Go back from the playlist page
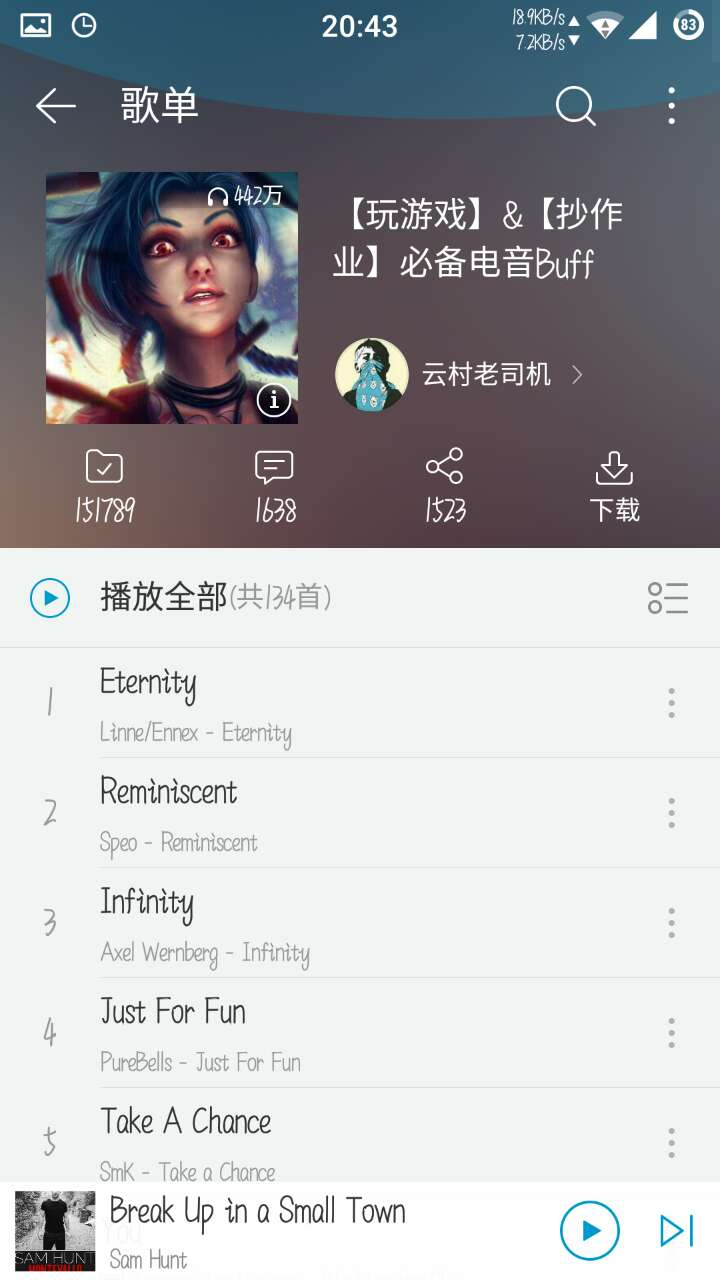 (x=56, y=106)
